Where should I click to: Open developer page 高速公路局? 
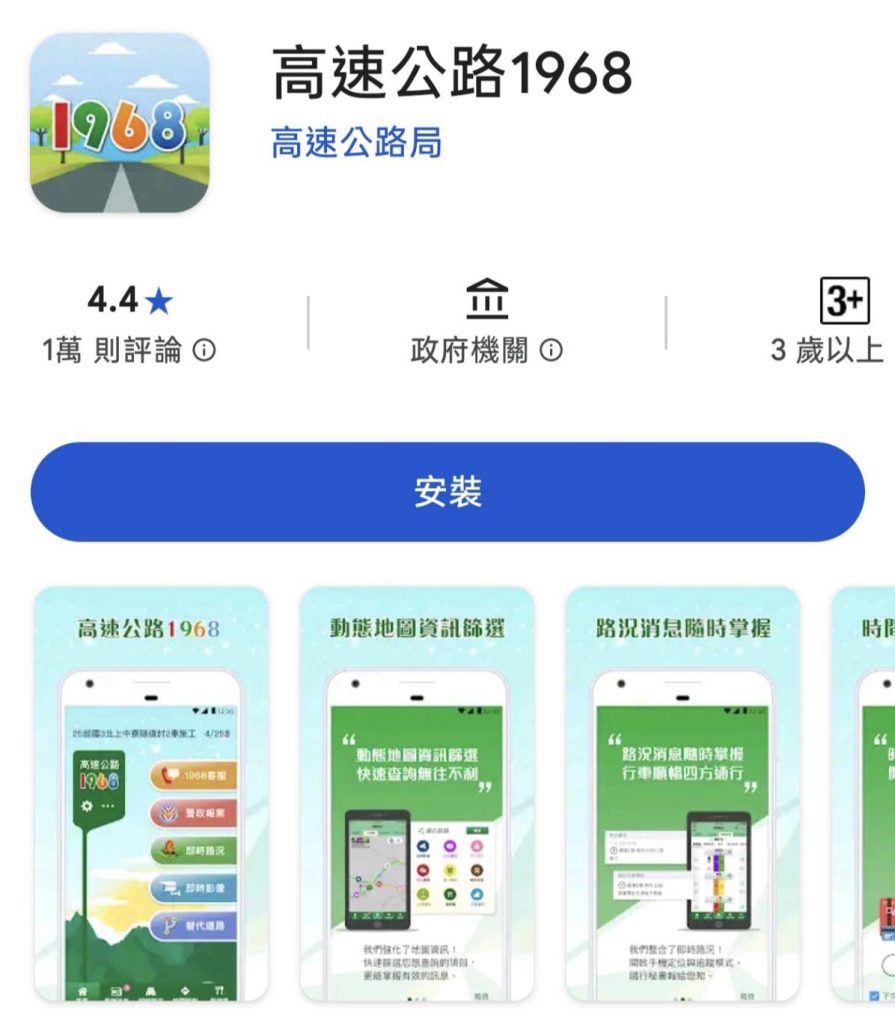tap(357, 143)
